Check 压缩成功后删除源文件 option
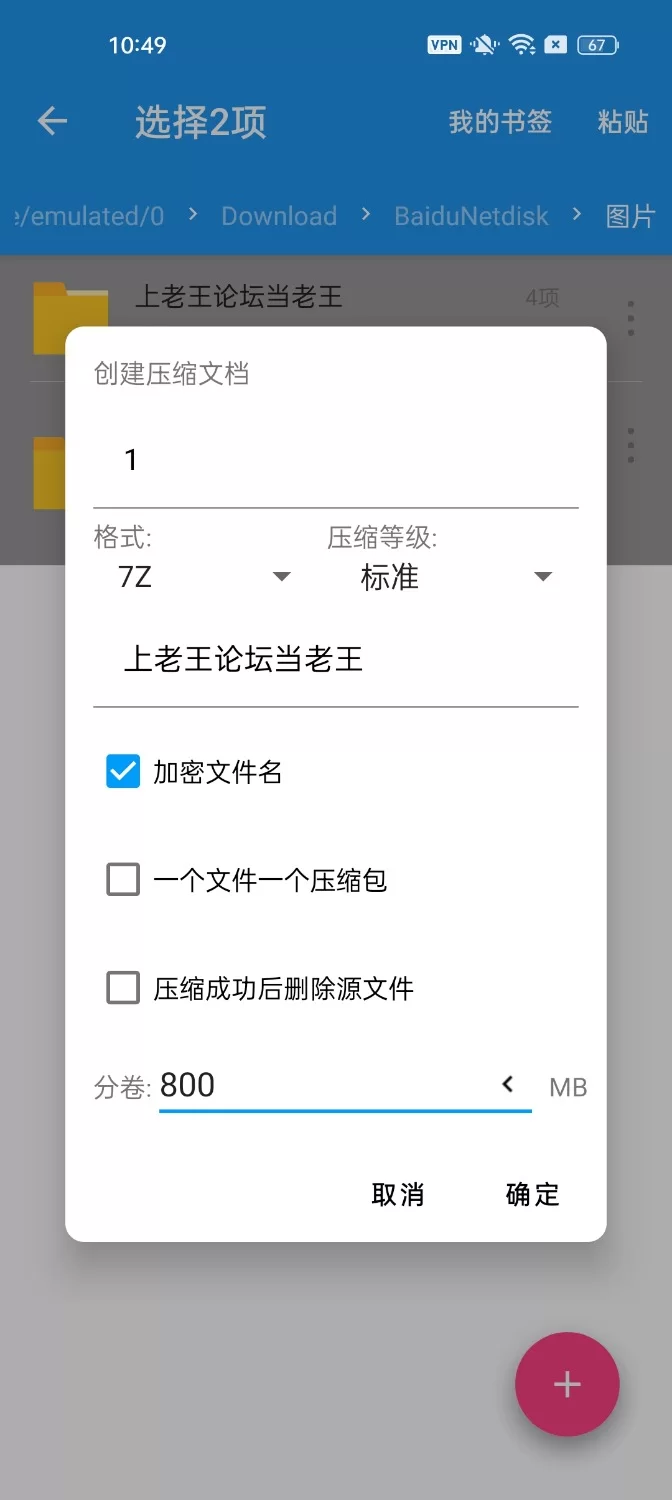The height and width of the screenshot is (1500, 672). (x=123, y=988)
